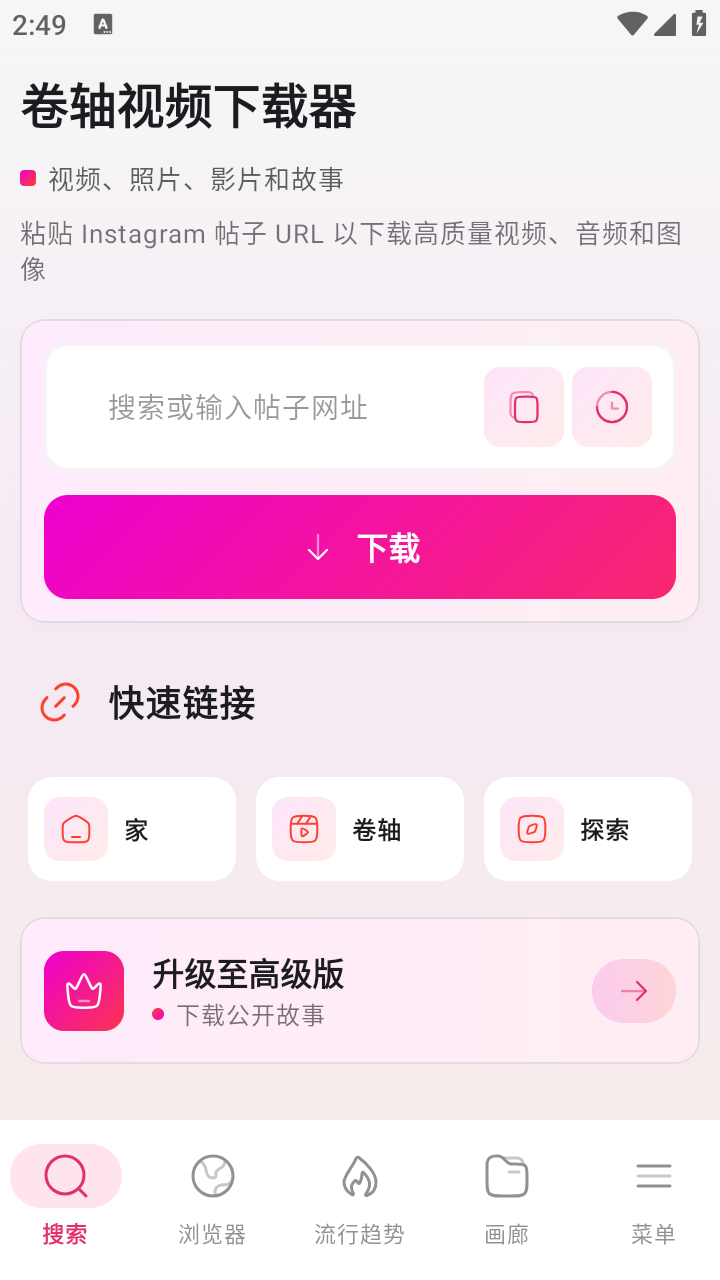Open the search history clock icon

tap(611, 407)
